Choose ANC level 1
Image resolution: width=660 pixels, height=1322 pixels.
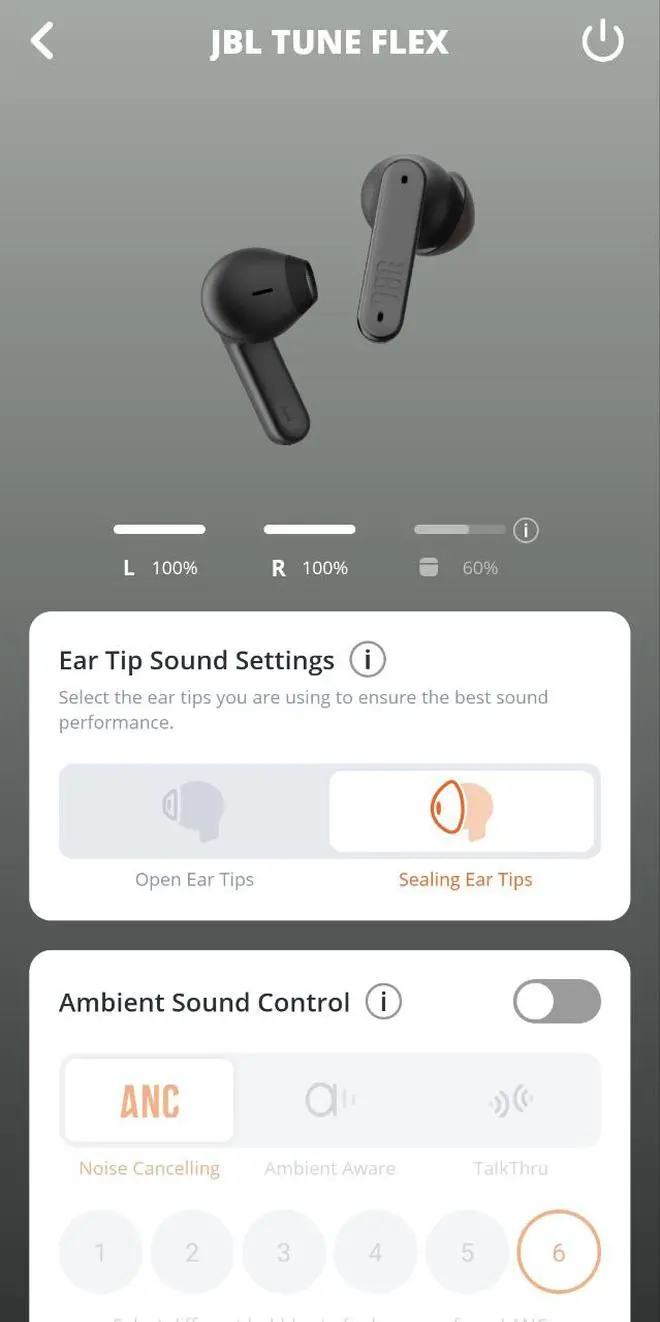tap(100, 1252)
